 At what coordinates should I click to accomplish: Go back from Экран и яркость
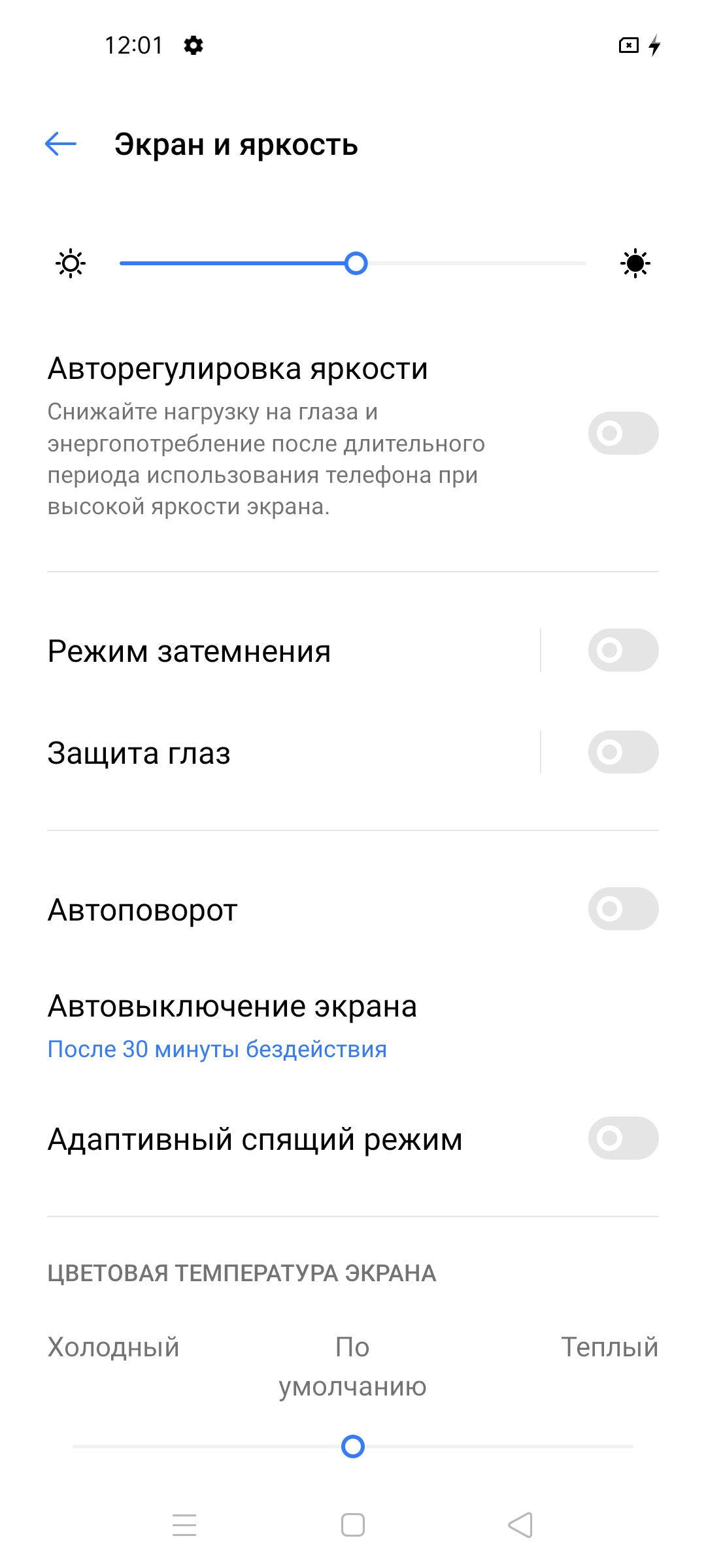(x=61, y=144)
